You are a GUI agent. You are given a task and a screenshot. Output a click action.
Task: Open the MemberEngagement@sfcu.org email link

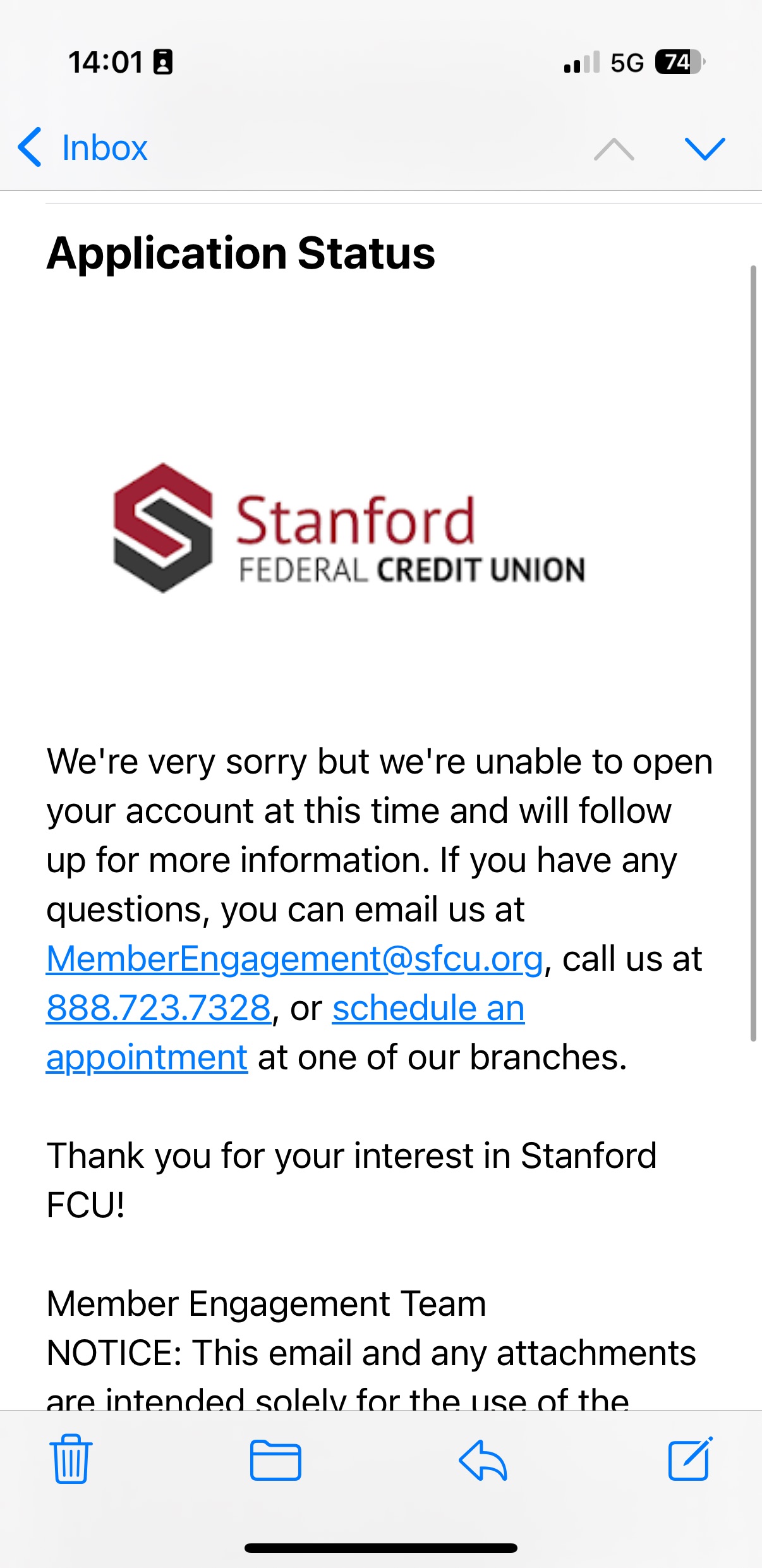[x=294, y=958]
